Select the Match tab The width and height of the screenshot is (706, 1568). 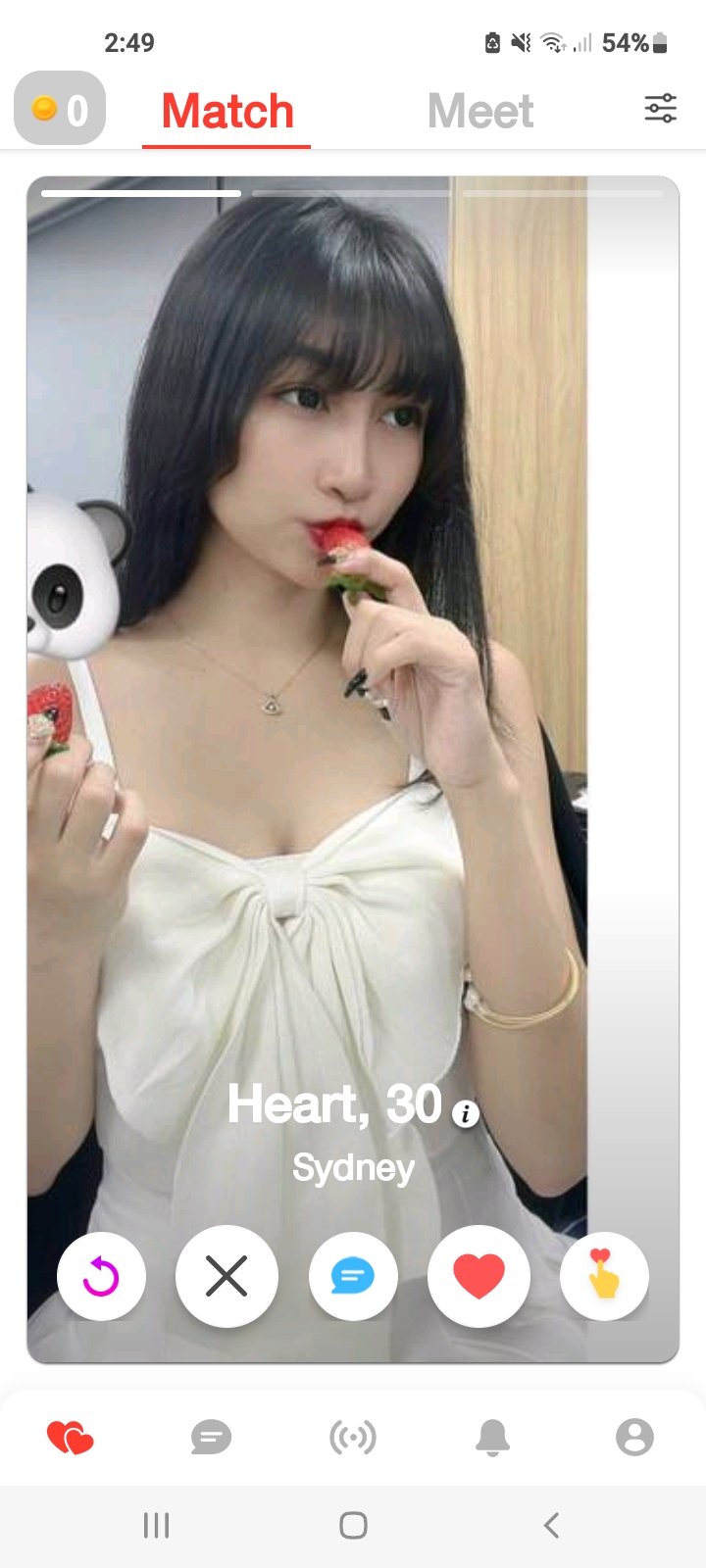227,111
